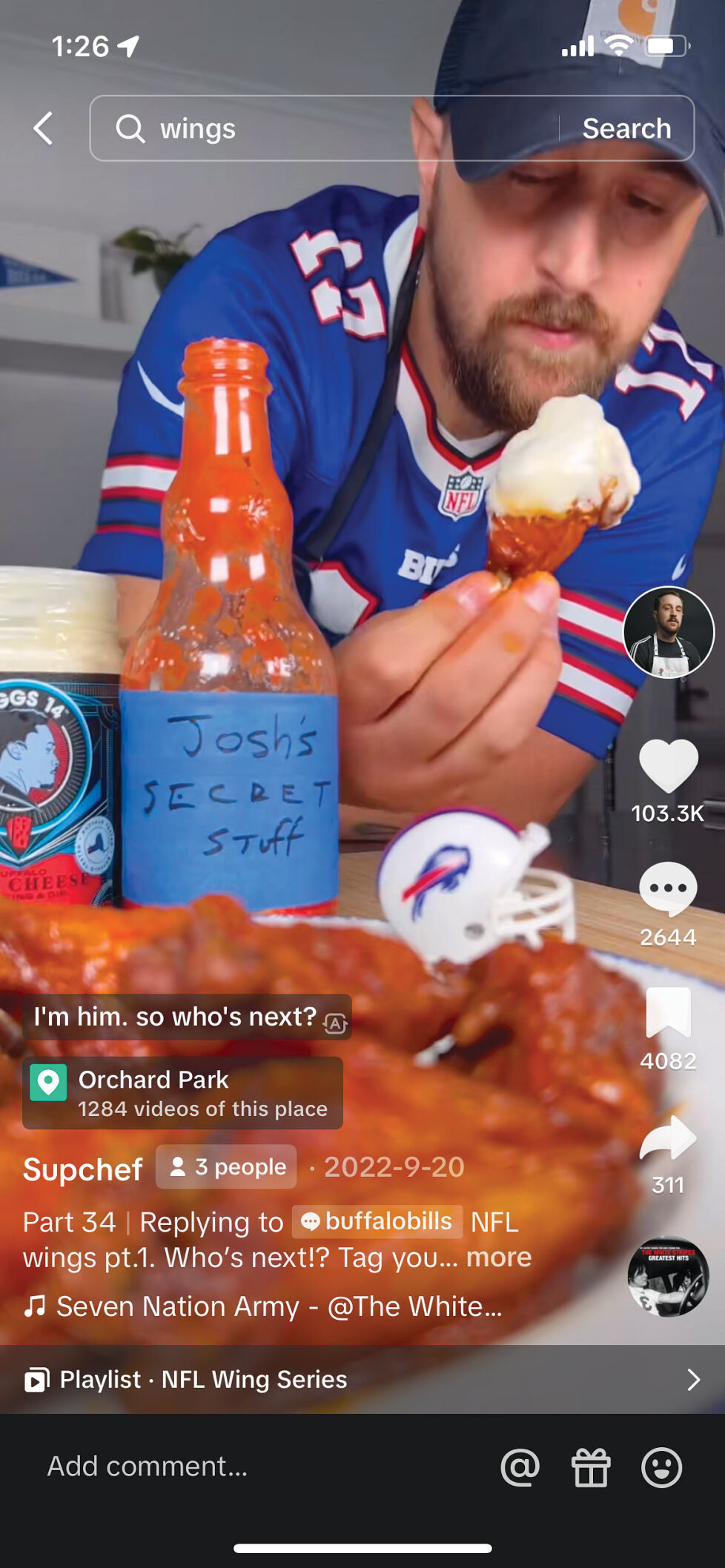725x1568 pixels.
Task: Bookmark this video
Action: coord(668,1013)
